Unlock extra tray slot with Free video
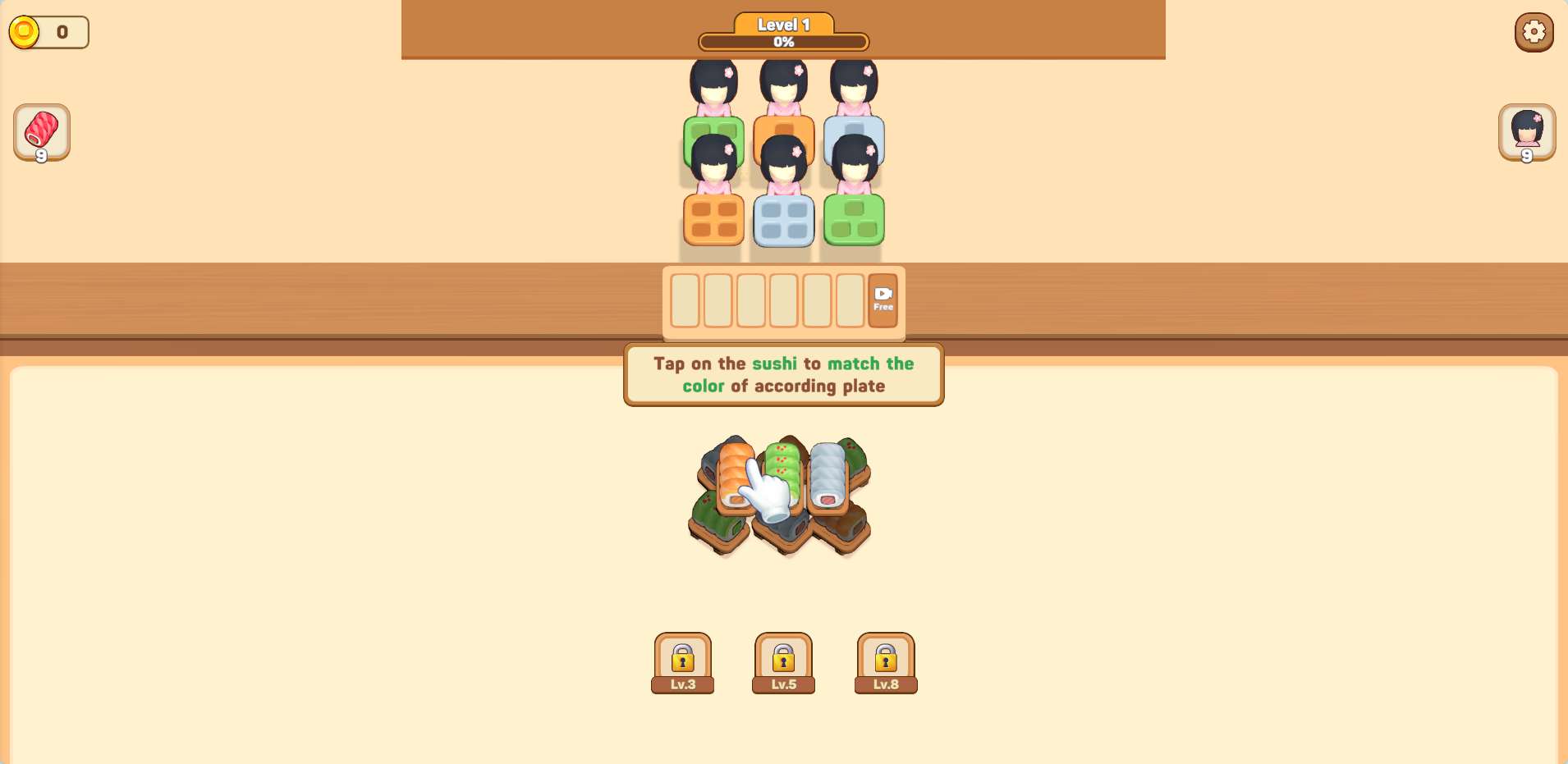The height and width of the screenshot is (764, 1568). click(883, 300)
